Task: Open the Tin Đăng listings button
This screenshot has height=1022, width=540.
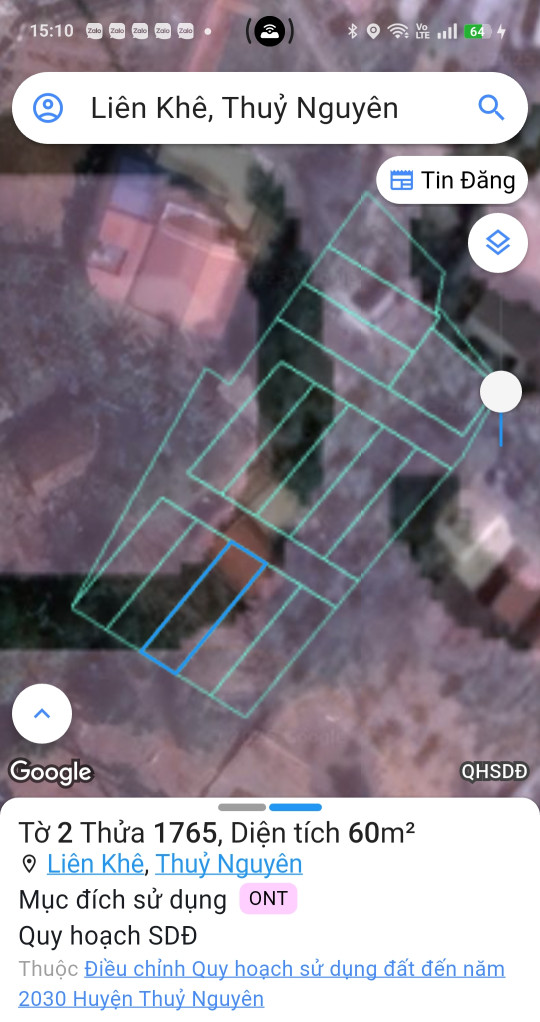Action: pyautogui.click(x=452, y=181)
